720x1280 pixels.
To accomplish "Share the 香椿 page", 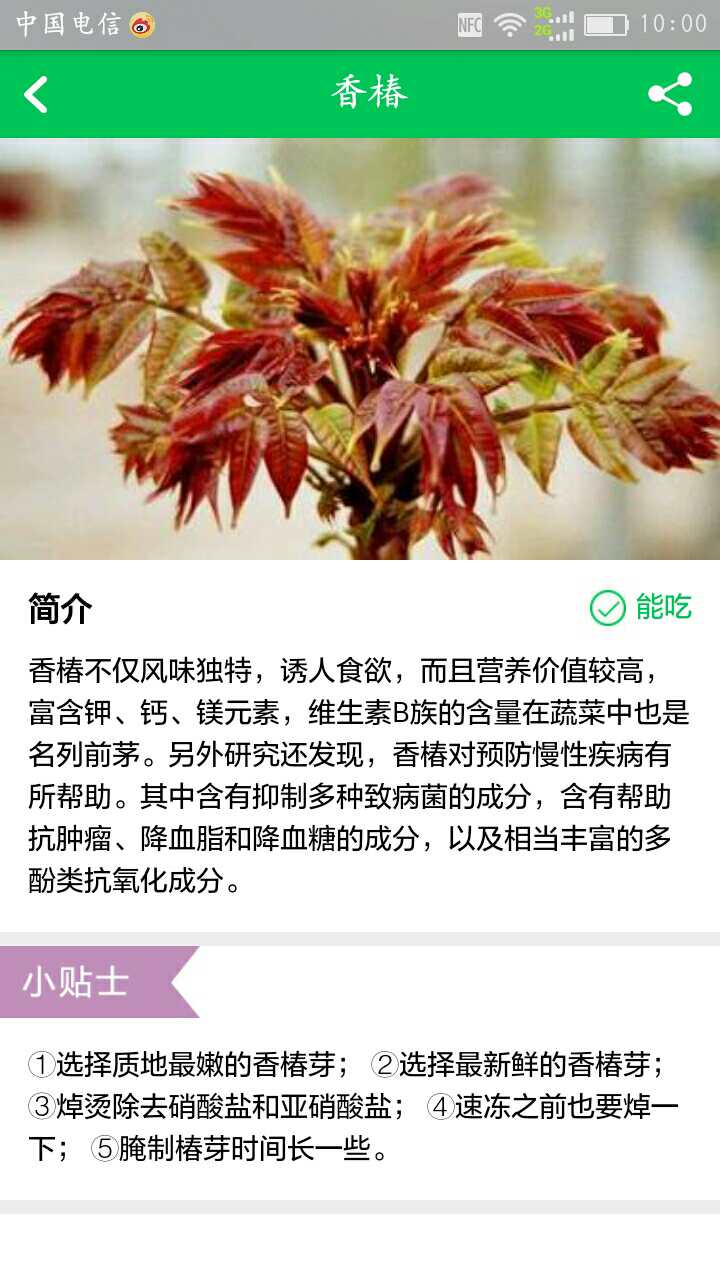I will [670, 94].
